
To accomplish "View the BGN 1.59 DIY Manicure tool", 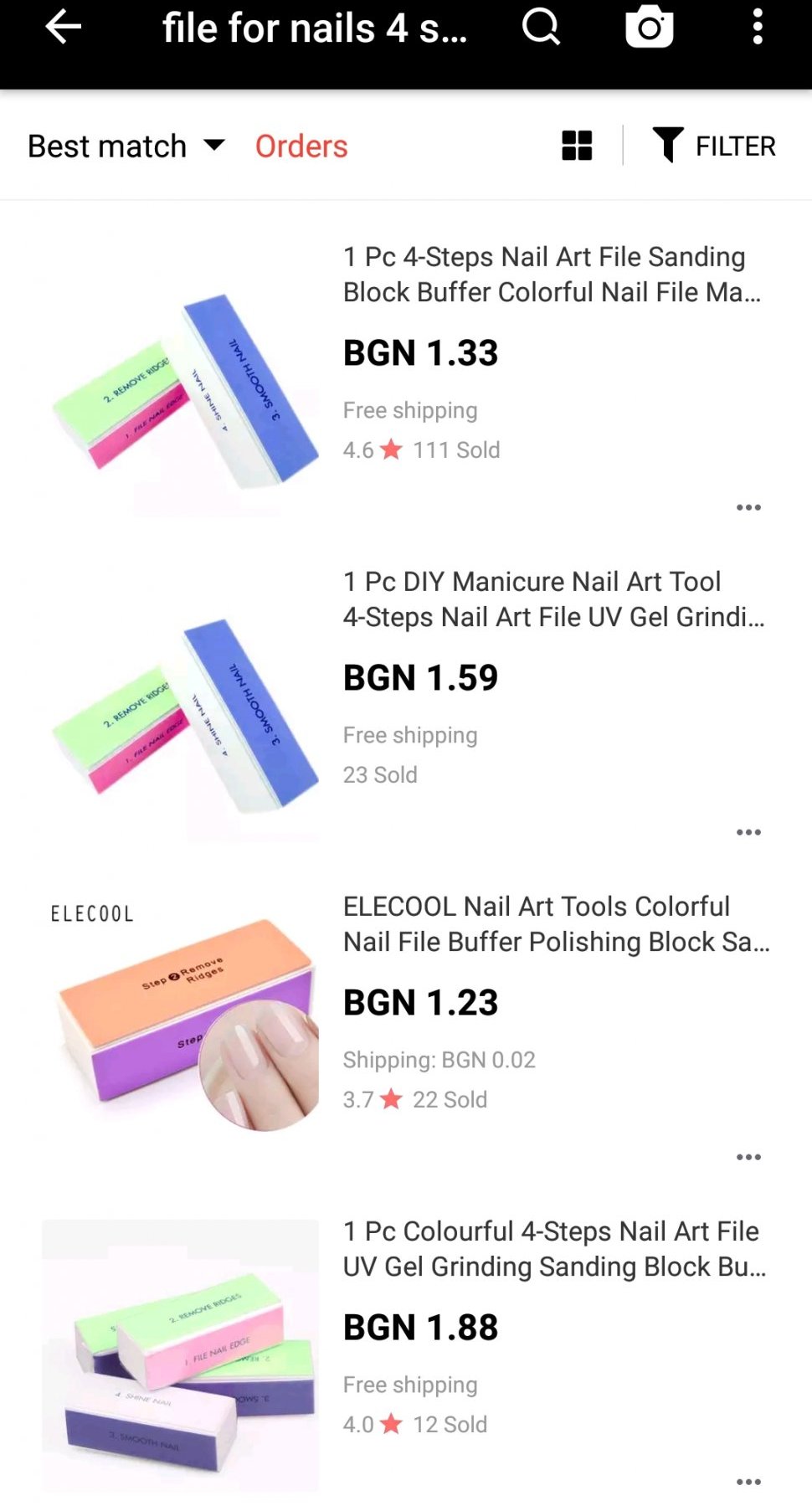I will (544, 599).
